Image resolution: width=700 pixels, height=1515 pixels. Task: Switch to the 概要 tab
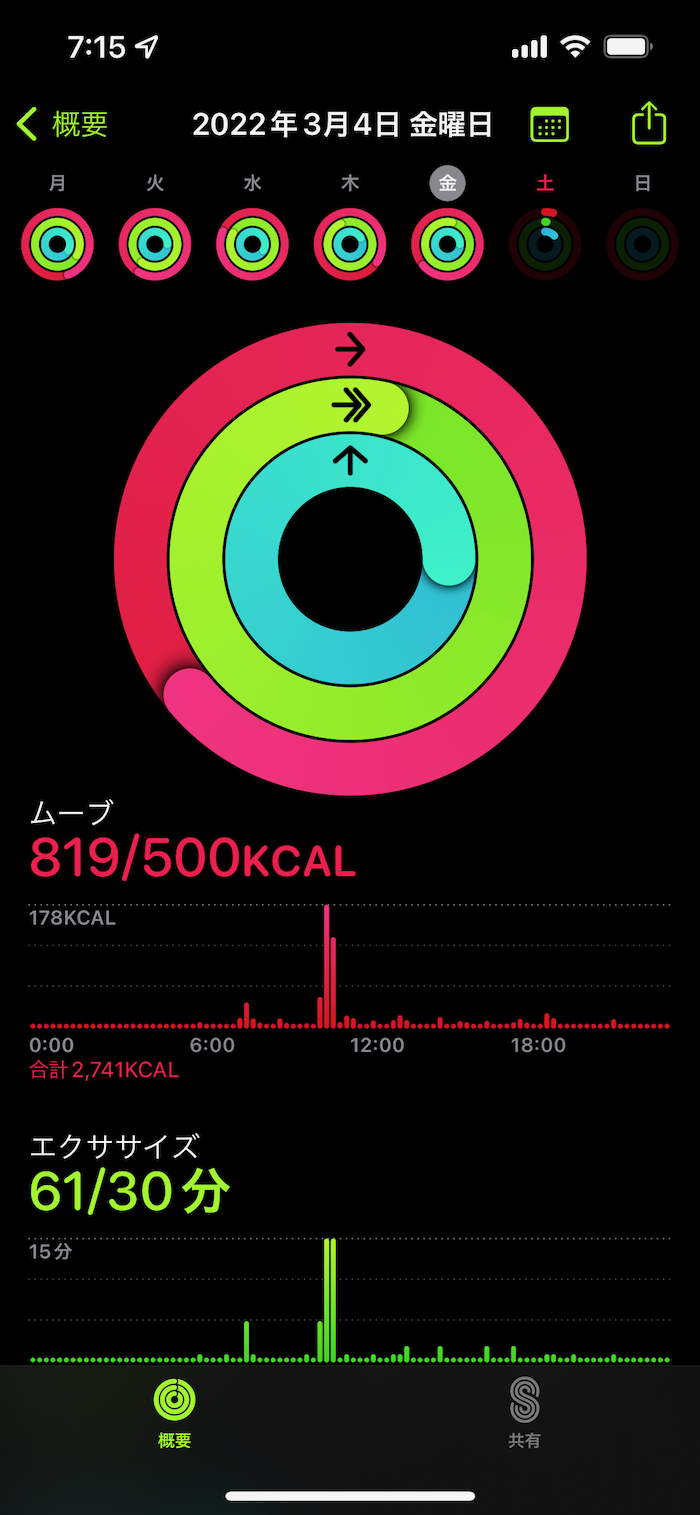pos(175,1412)
